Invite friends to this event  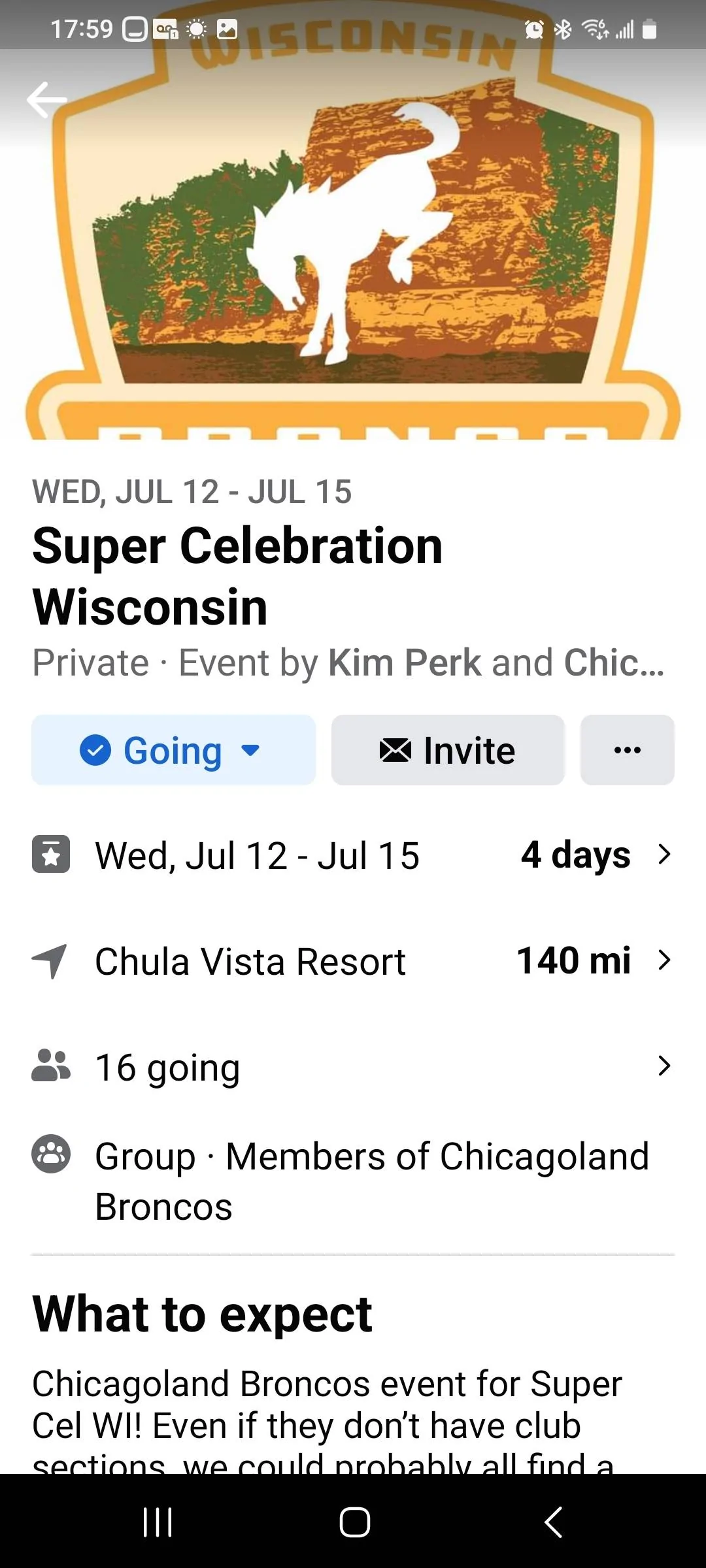click(x=448, y=750)
